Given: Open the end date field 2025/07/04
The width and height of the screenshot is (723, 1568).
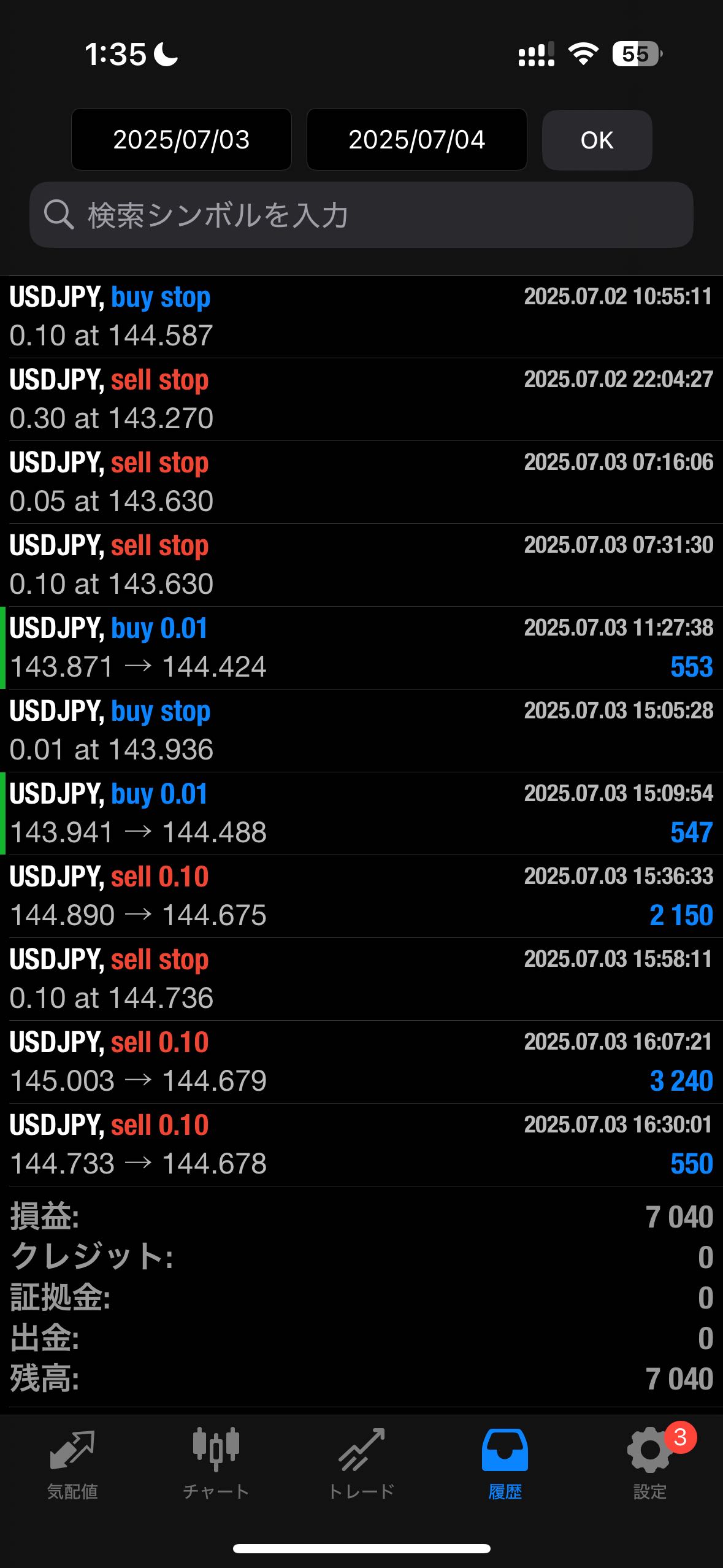Looking at the screenshot, I should [416, 139].
